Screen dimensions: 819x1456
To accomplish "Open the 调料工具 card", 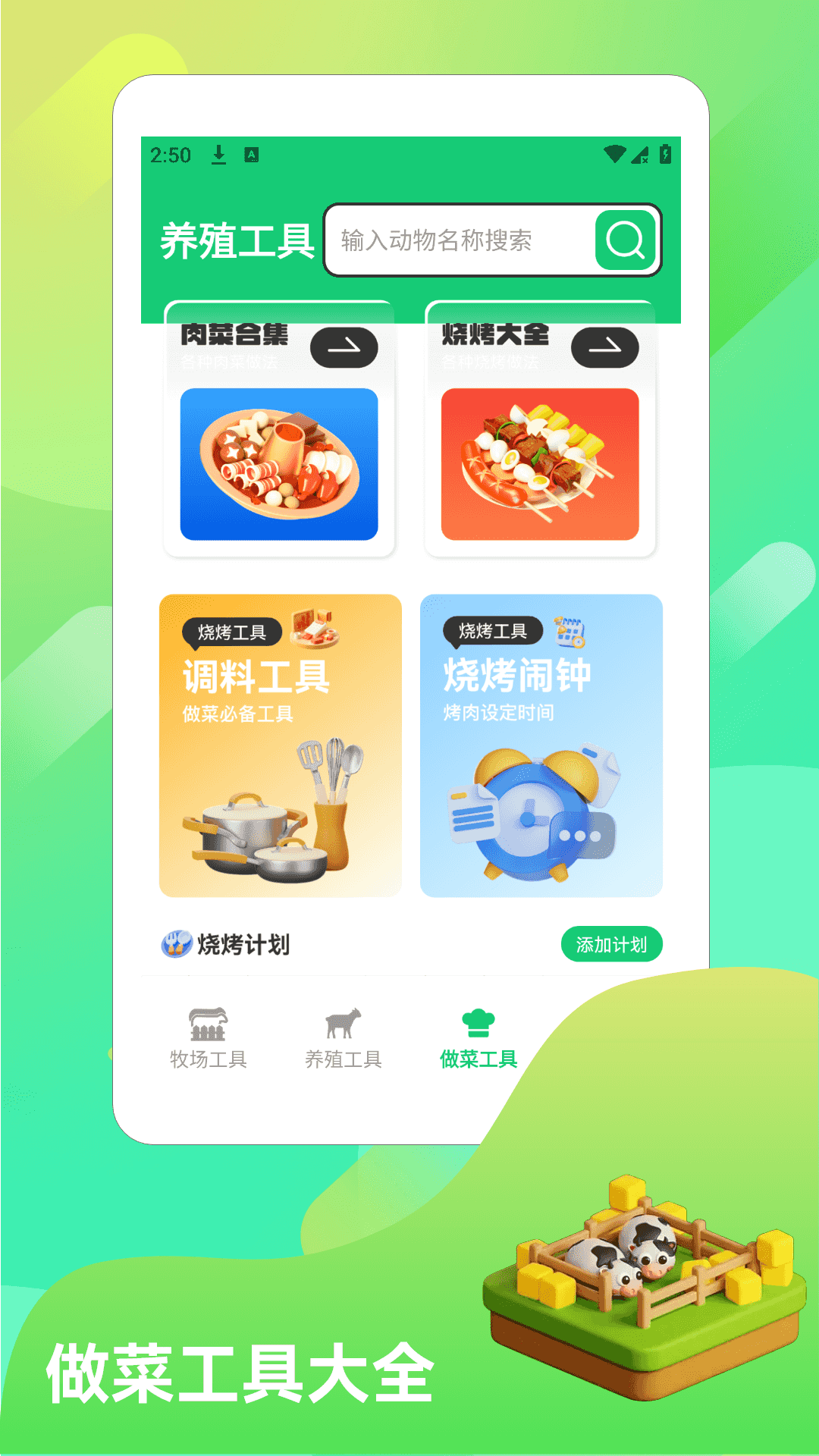I will click(x=280, y=747).
